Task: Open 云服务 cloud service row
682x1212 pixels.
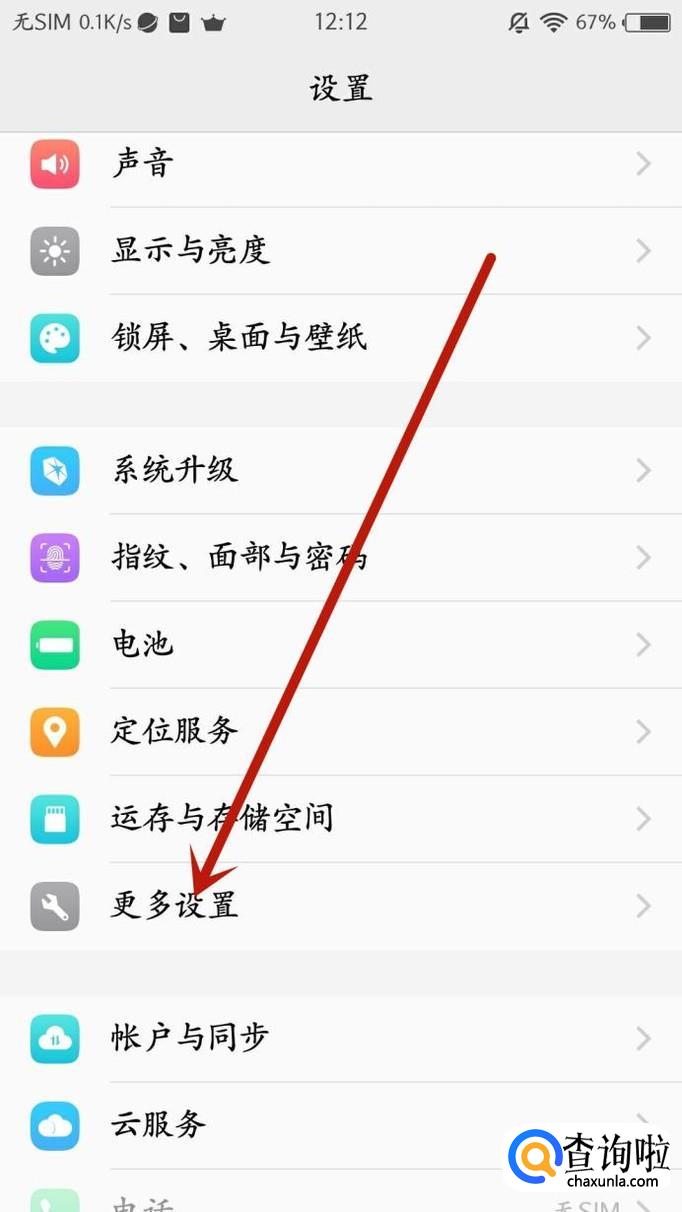Action: 341,1125
